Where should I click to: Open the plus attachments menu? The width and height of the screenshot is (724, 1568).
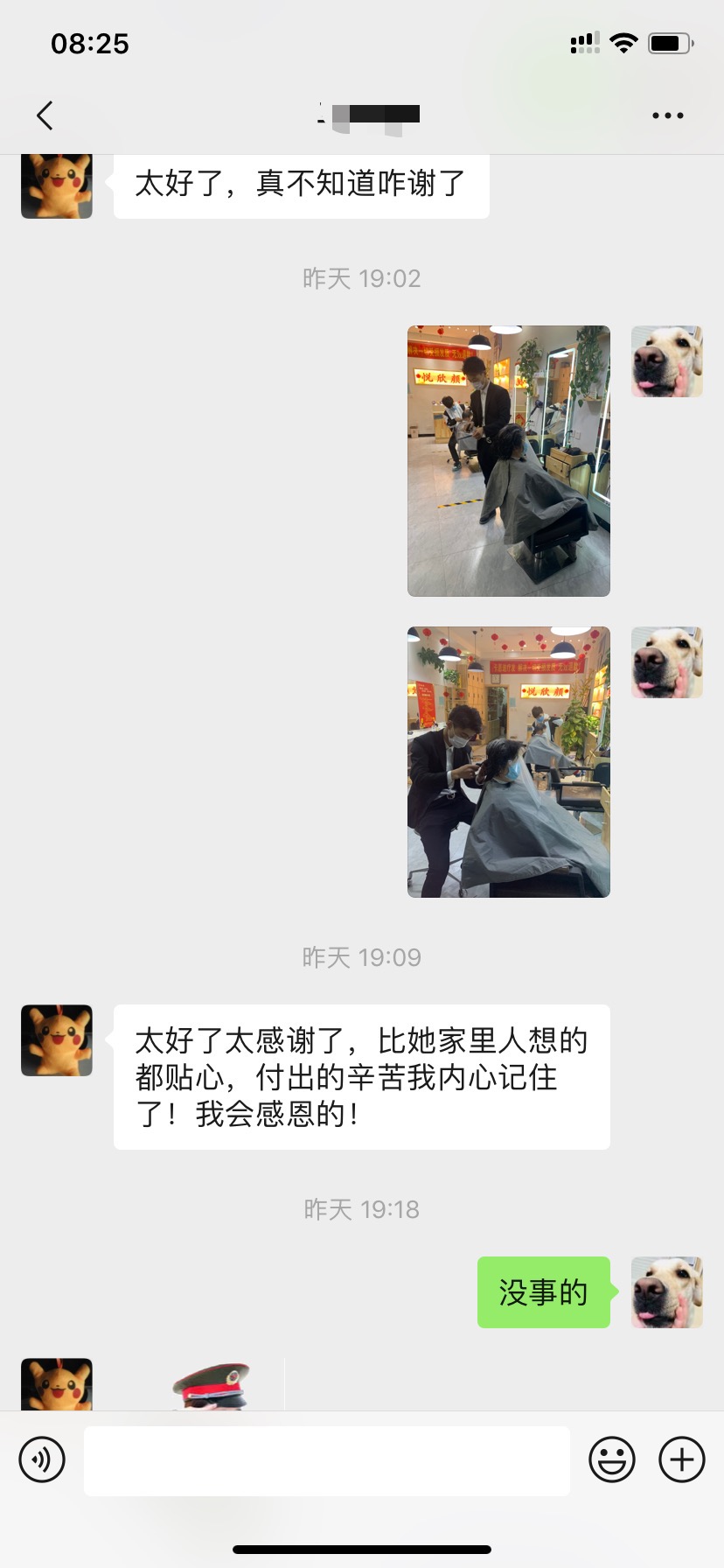tap(681, 1459)
